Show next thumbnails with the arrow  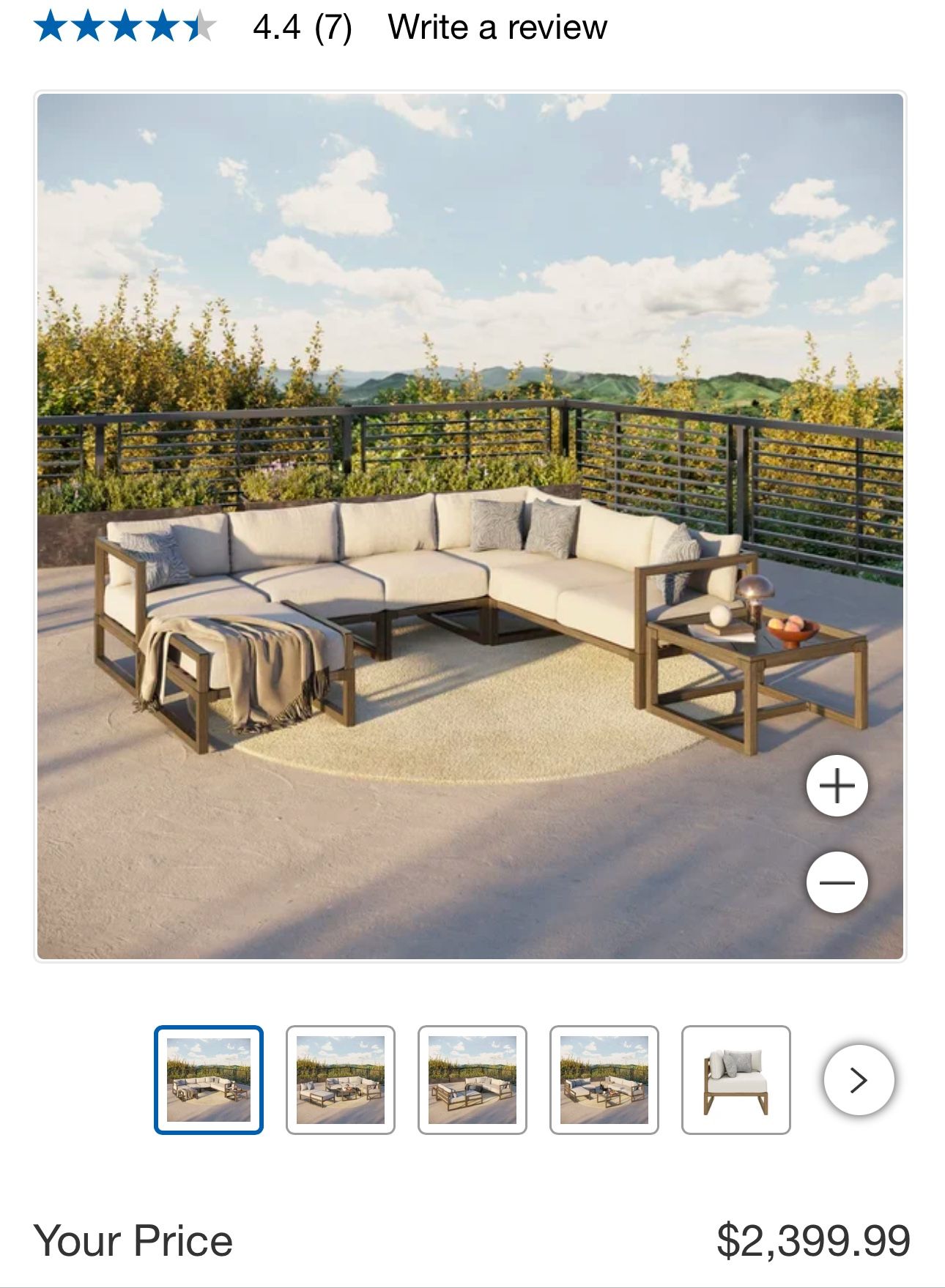859,1079
